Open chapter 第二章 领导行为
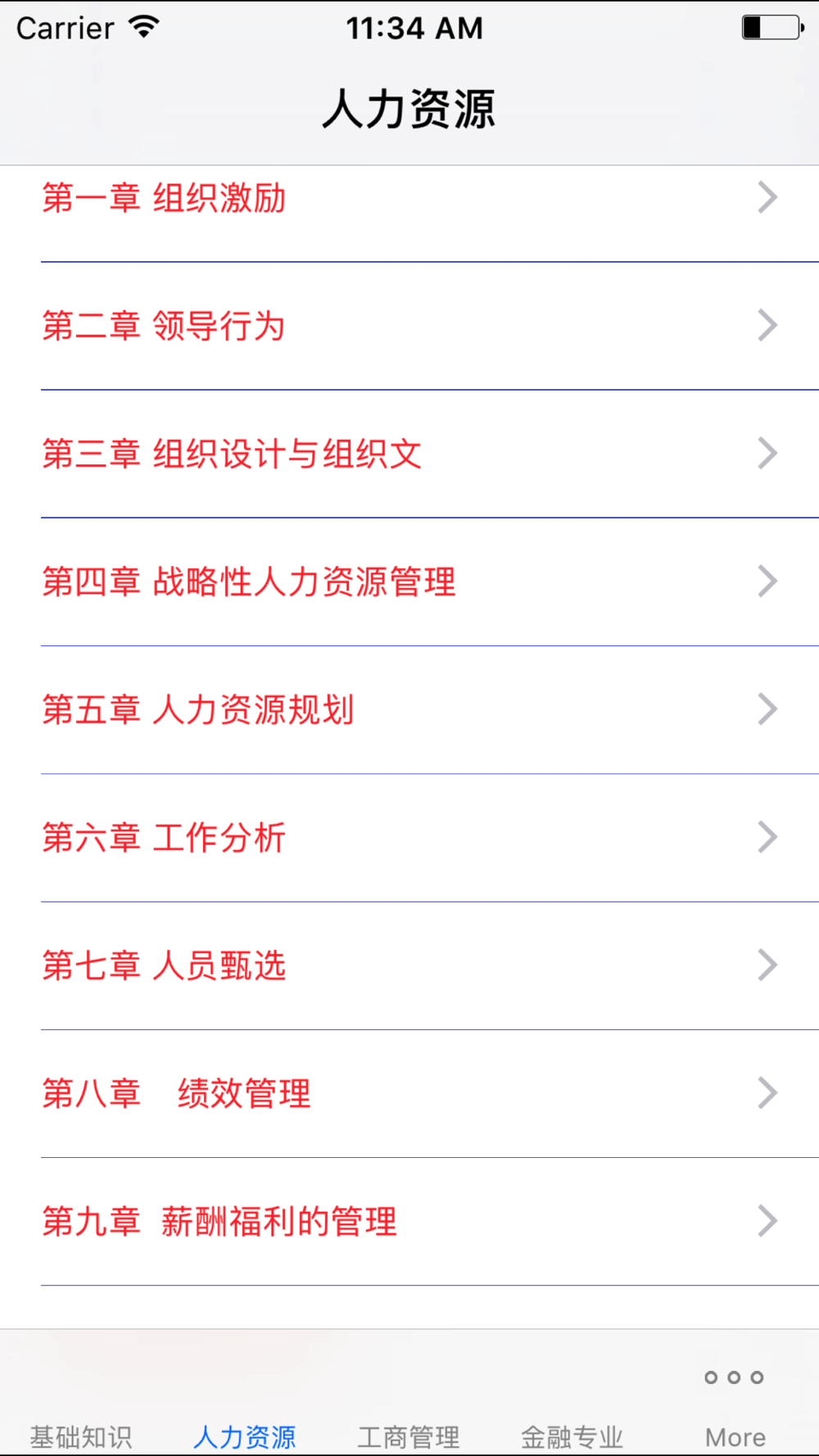The image size is (819, 1456). 409,326
